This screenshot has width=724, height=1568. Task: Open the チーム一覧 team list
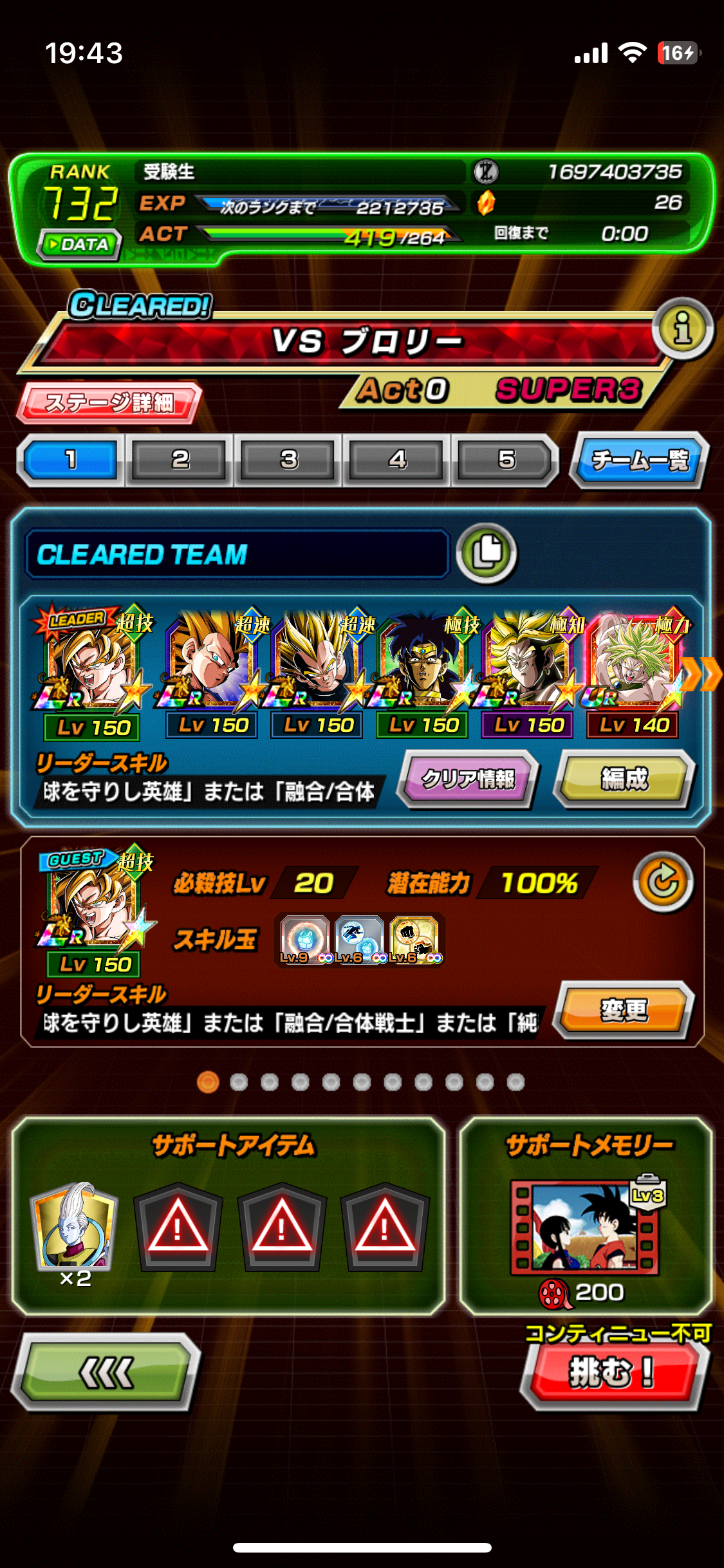coord(639,460)
